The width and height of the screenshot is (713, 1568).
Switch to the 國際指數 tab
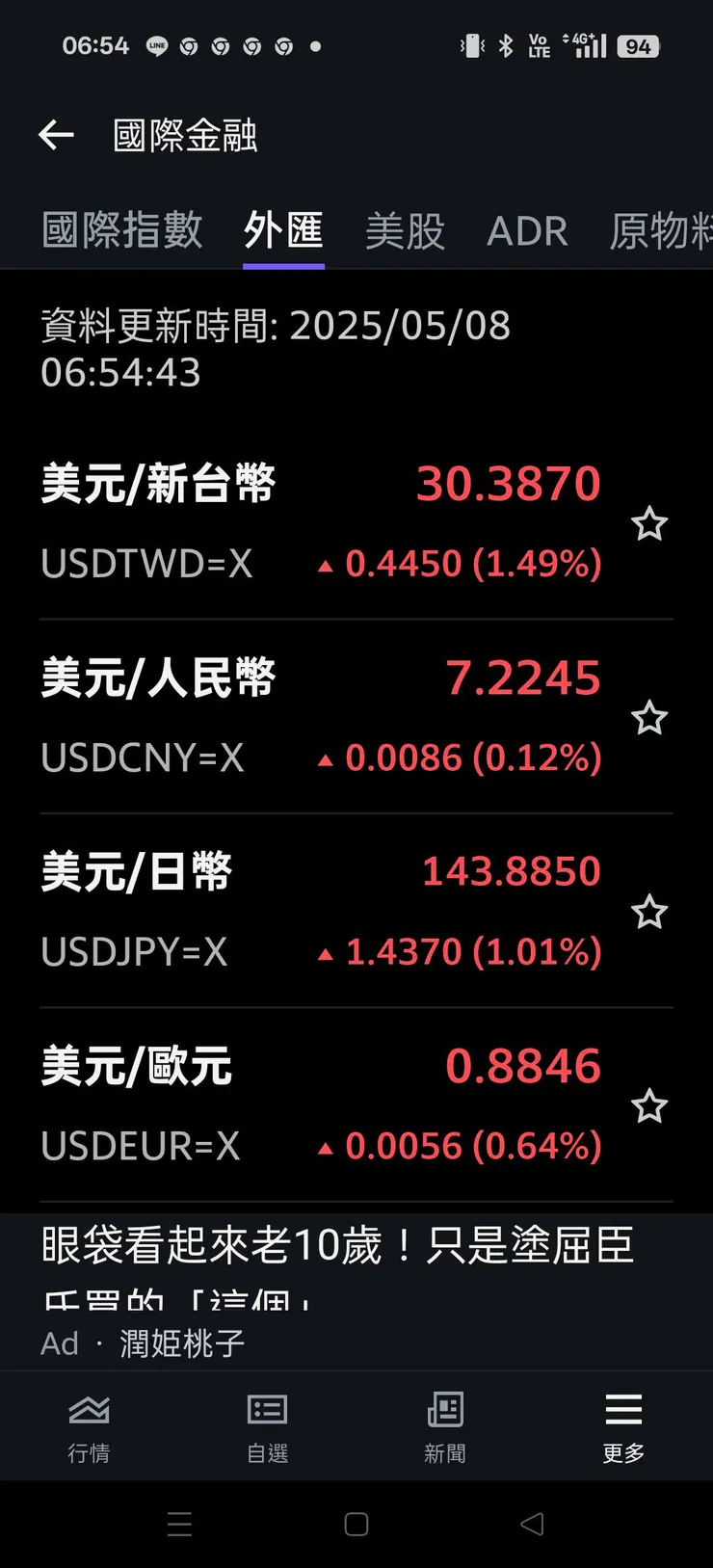tap(122, 231)
